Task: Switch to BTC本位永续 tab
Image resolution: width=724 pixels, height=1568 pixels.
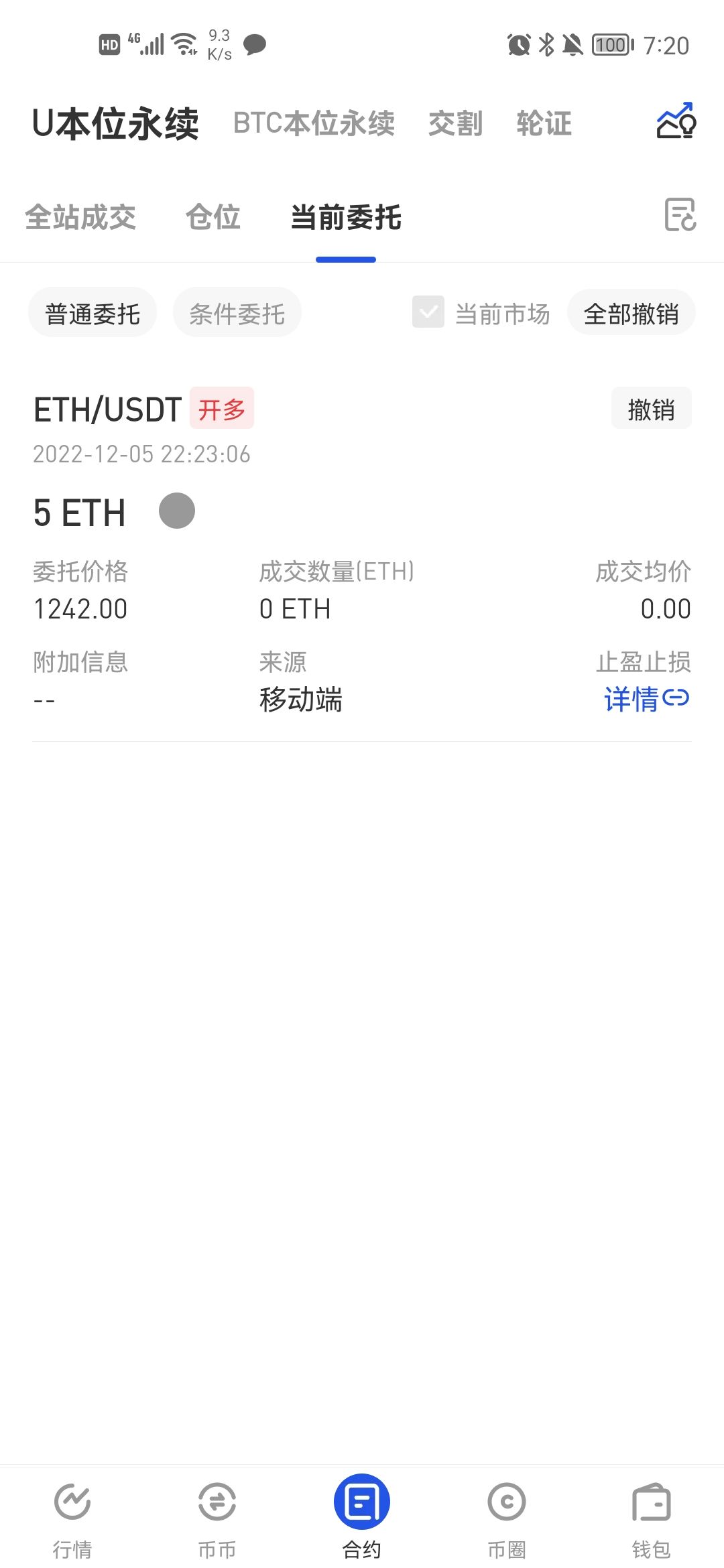Action: click(x=314, y=124)
